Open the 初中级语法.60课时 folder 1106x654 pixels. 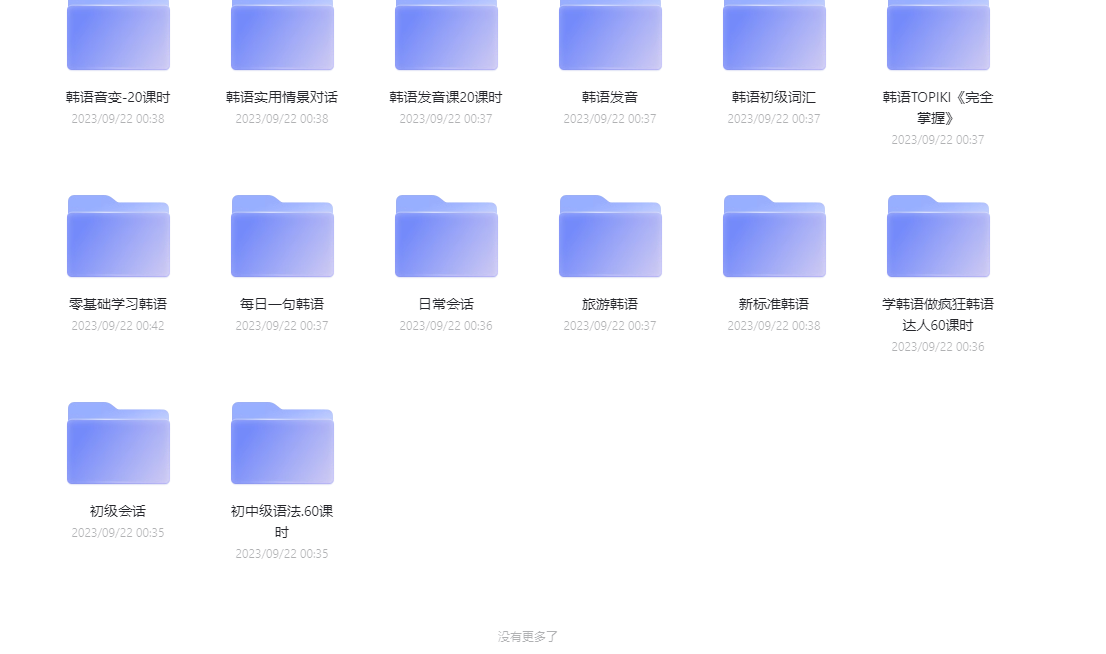point(282,444)
